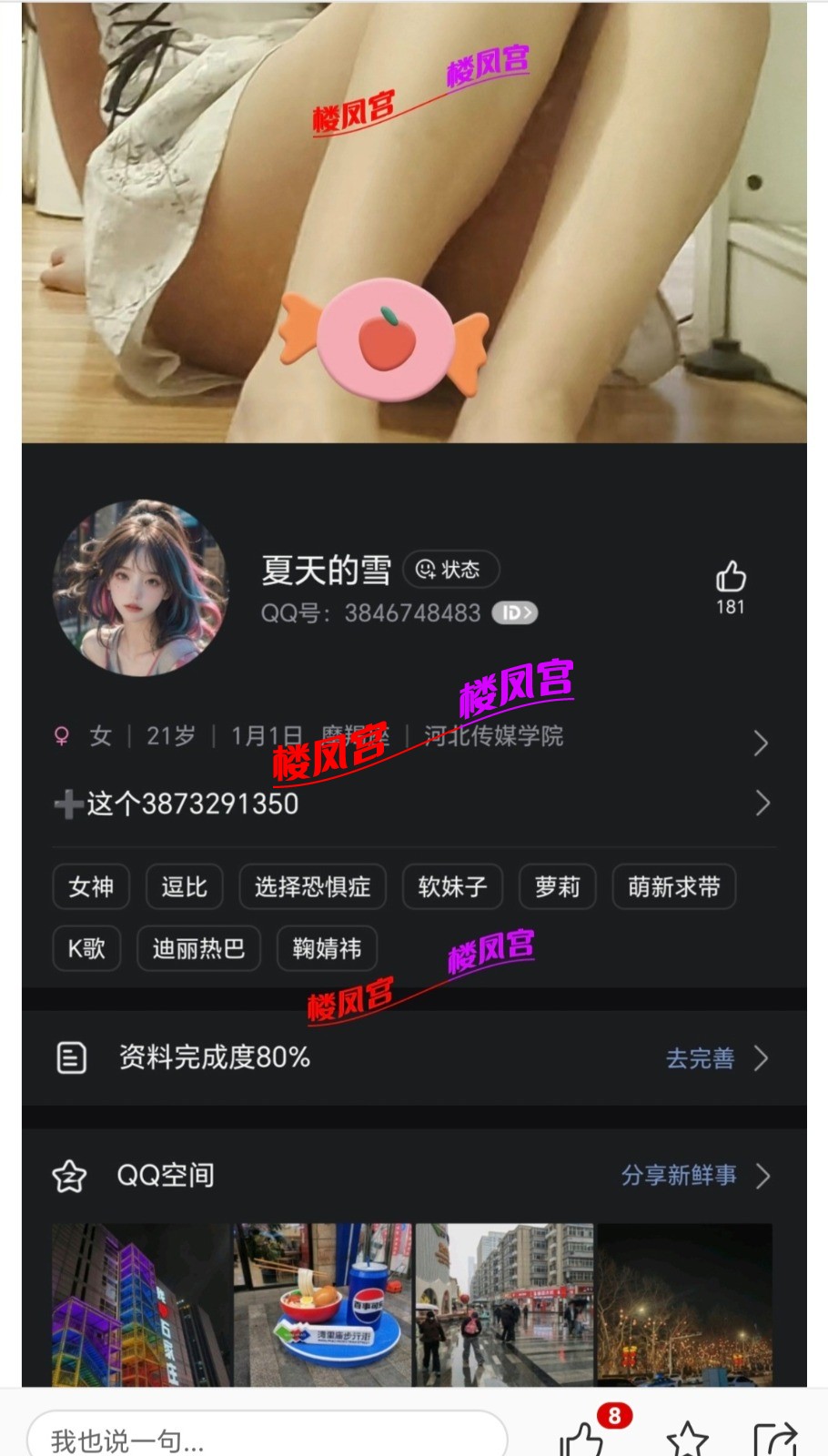Viewport: 828px width, 1456px height.
Task: Expand the 3873291350 row via its chevron
Action: click(762, 804)
